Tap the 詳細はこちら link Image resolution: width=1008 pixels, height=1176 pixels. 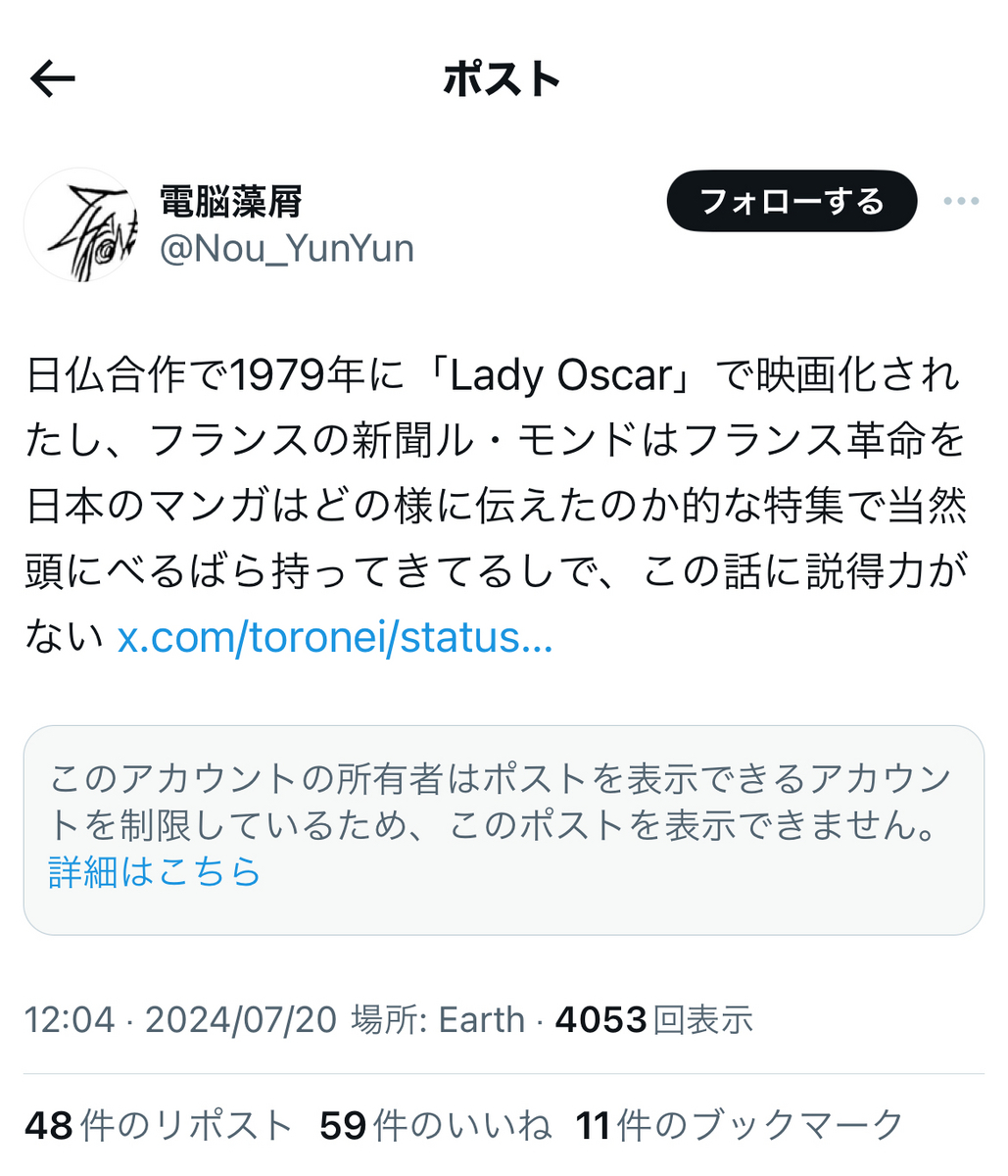pos(155,871)
